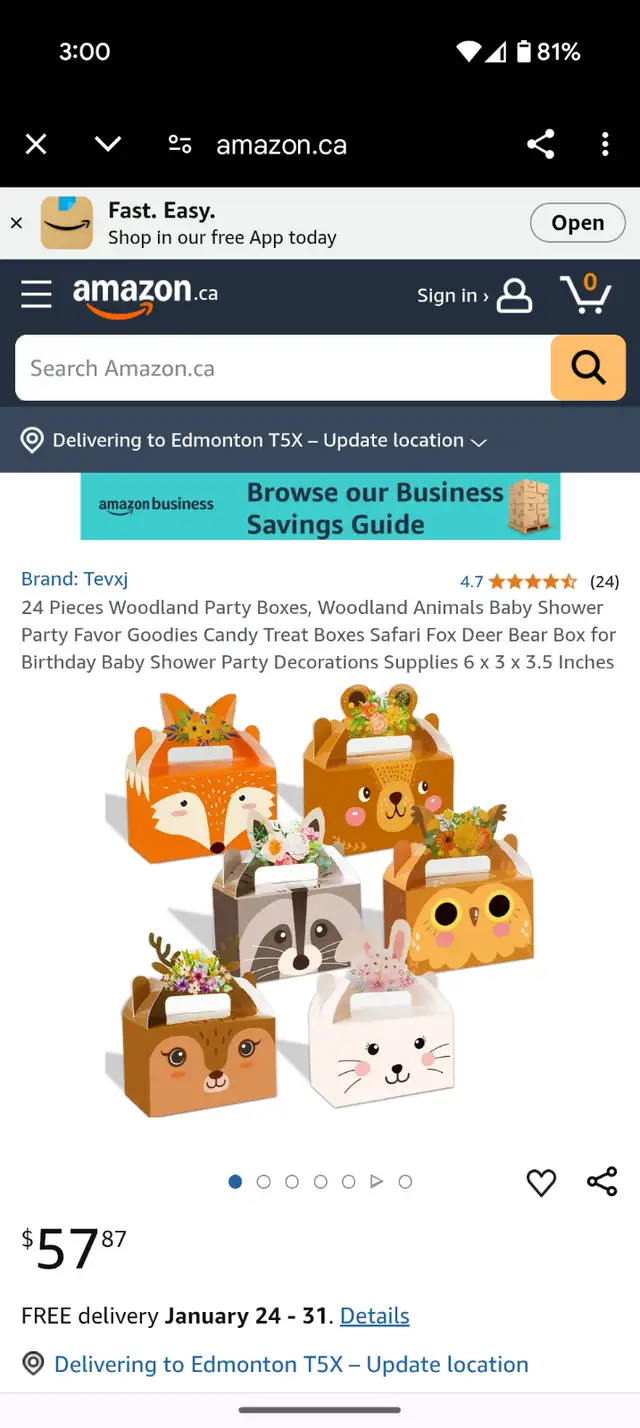Screen dimensions: 640x1428
Task: Add product to wish list heart
Action: [x=541, y=1183]
